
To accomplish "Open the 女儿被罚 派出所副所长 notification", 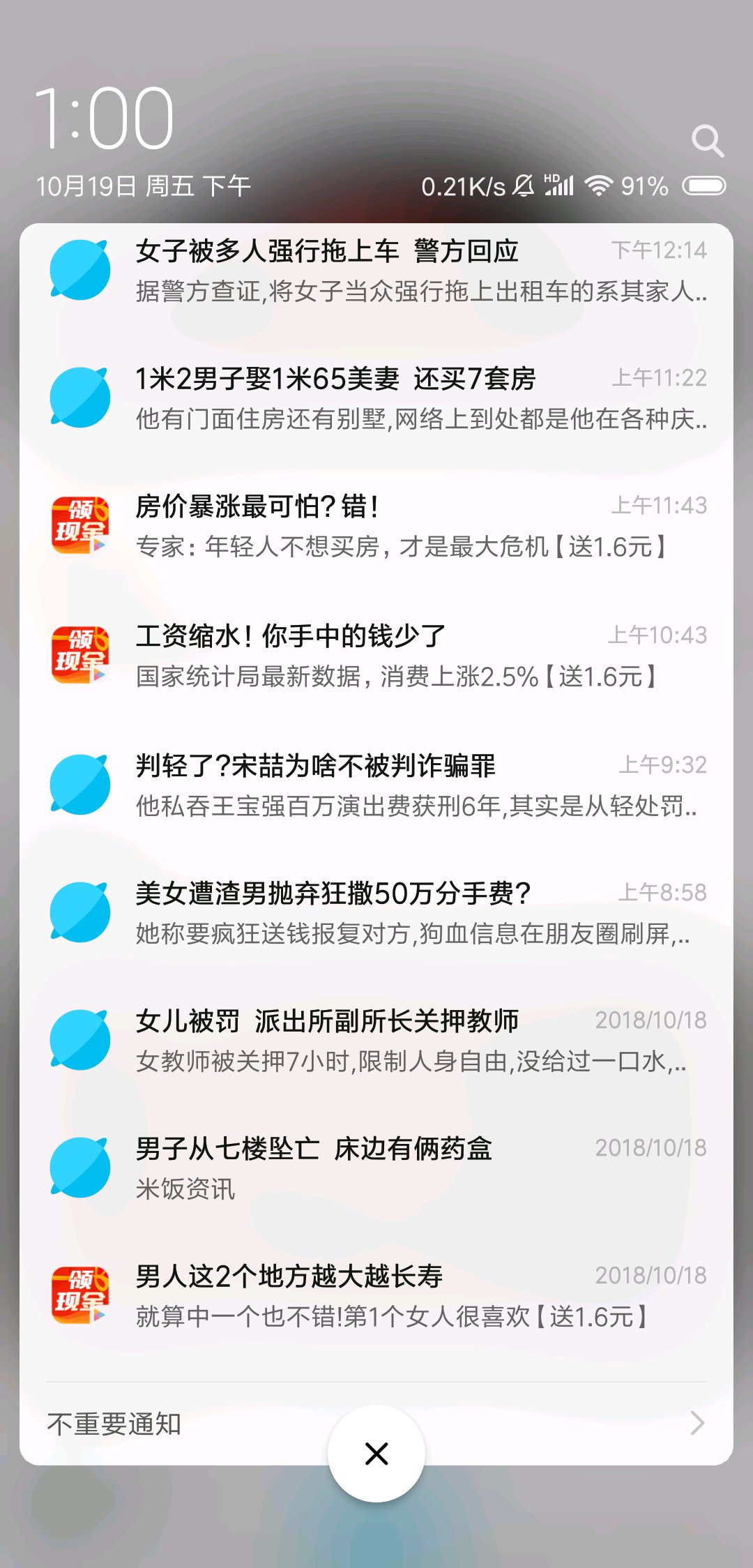I will click(376, 1041).
